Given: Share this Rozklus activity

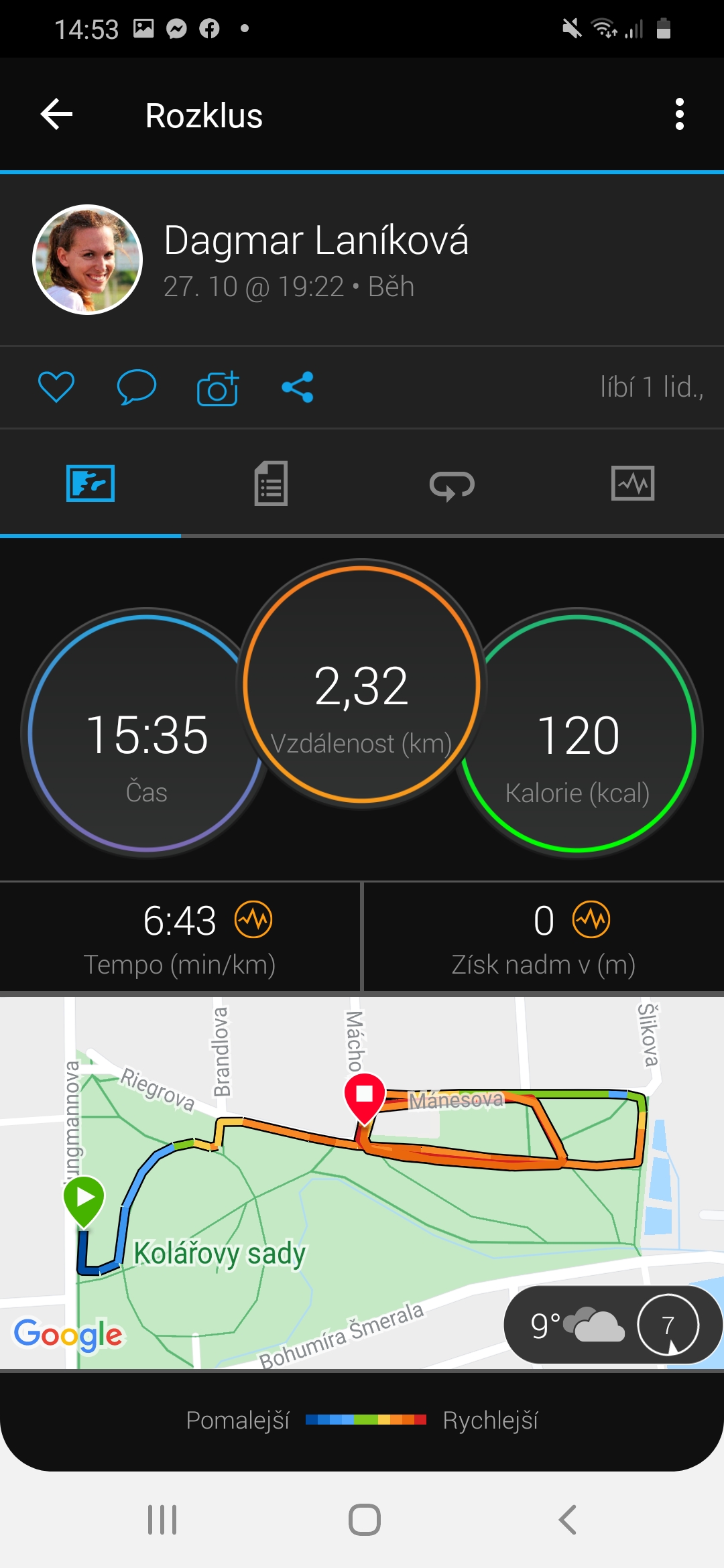Looking at the screenshot, I should [x=298, y=387].
